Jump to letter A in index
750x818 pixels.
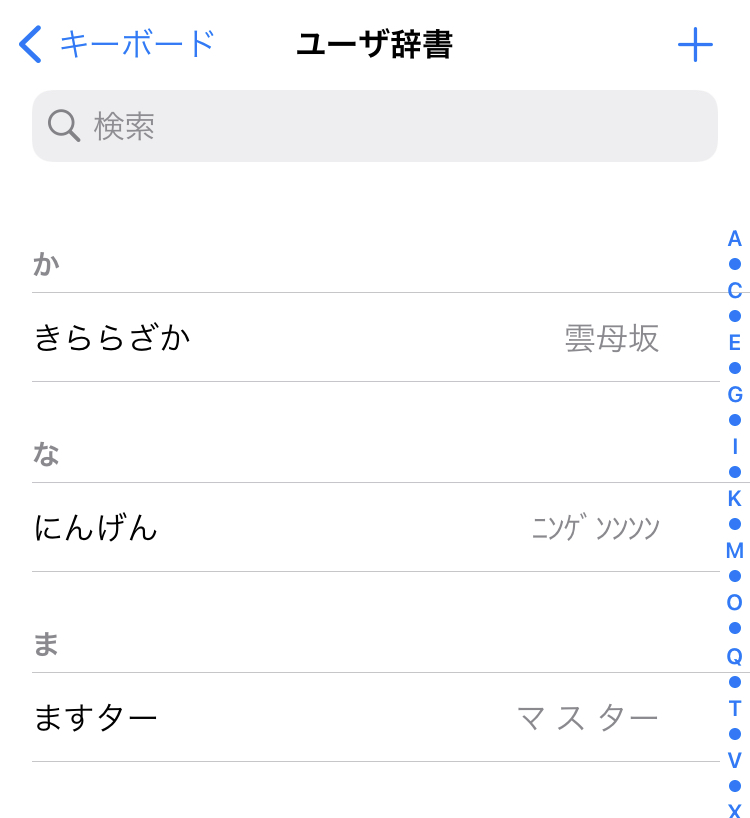tap(734, 239)
